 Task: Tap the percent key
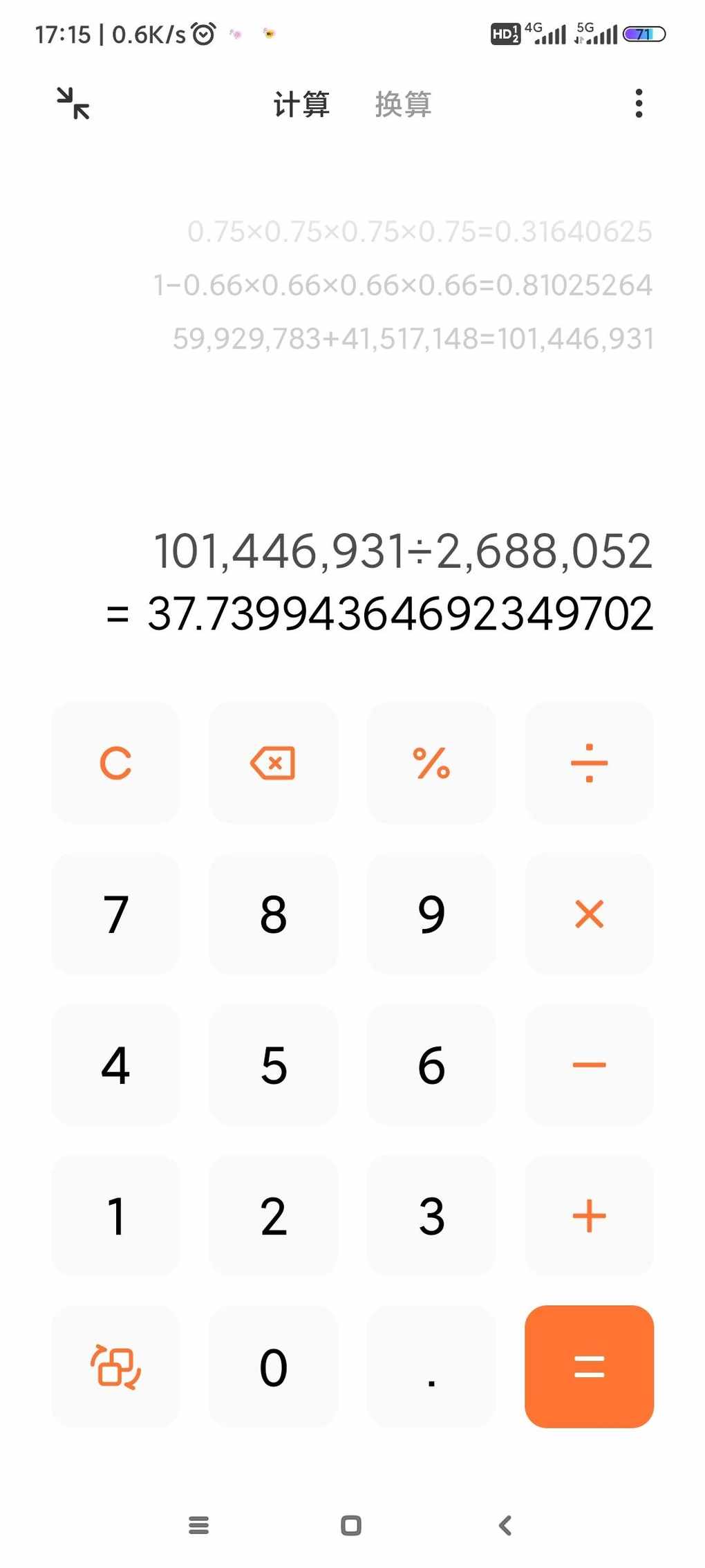(431, 763)
